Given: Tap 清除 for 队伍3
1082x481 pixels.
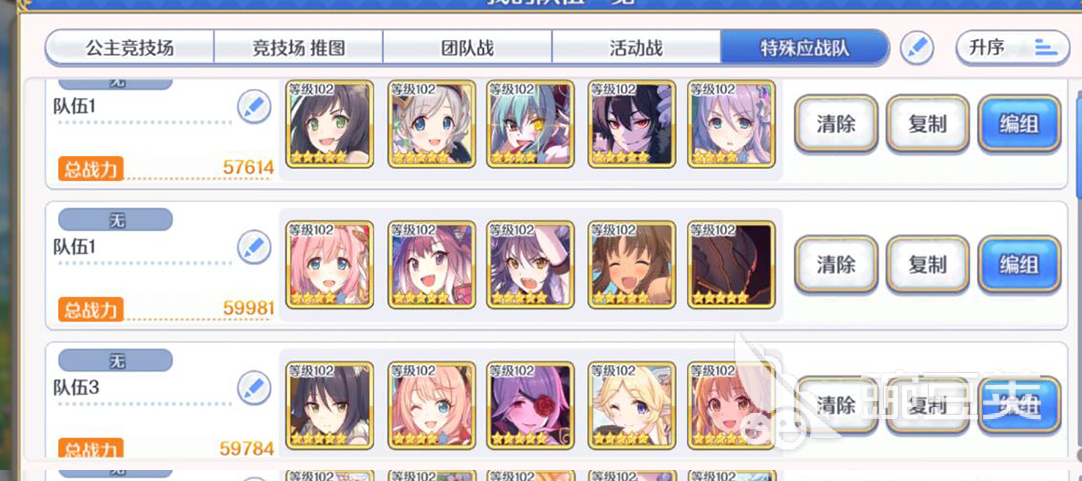Looking at the screenshot, I should tap(836, 404).
